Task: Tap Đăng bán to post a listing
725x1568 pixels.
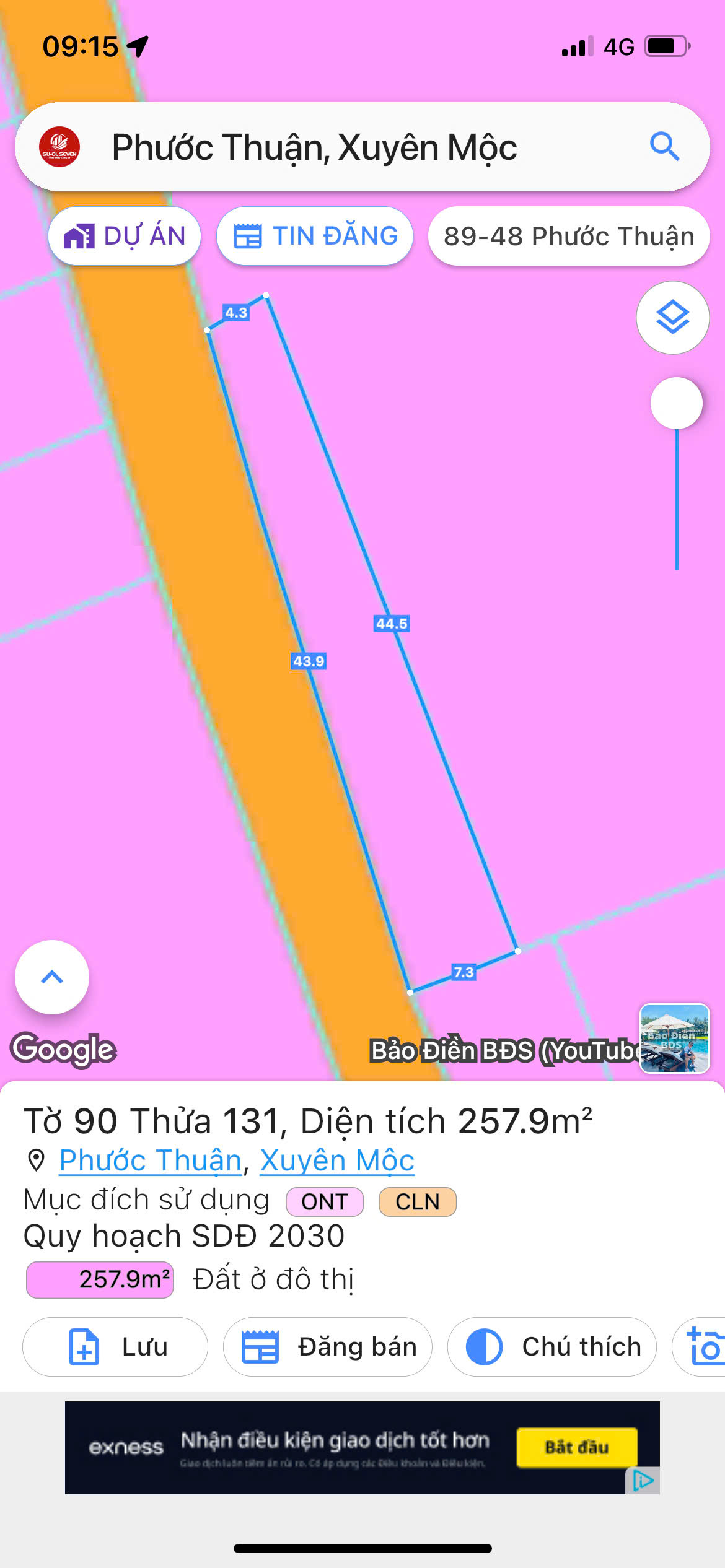Action: pos(328,1347)
